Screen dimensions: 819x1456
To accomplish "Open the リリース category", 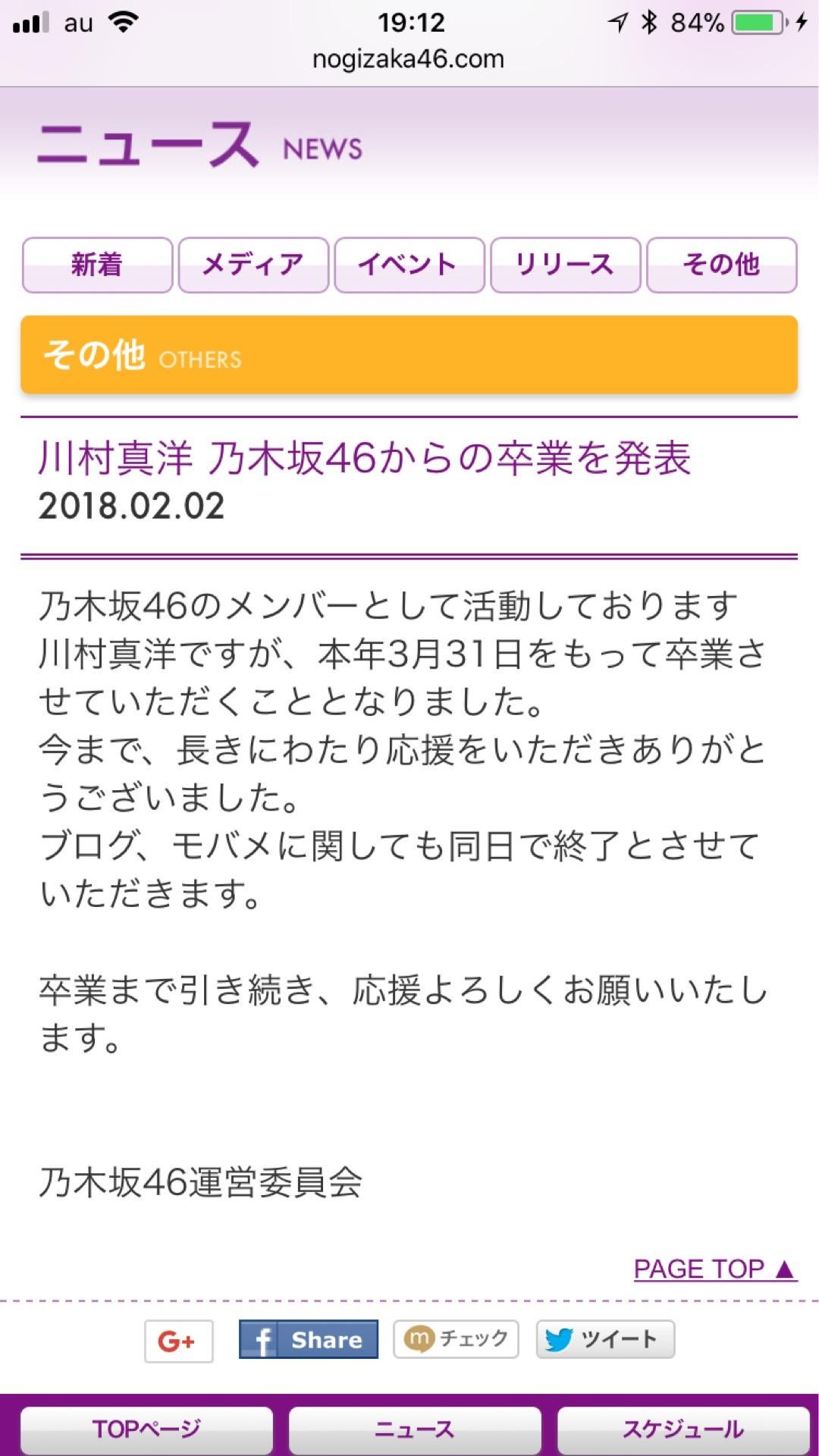I will (x=565, y=264).
